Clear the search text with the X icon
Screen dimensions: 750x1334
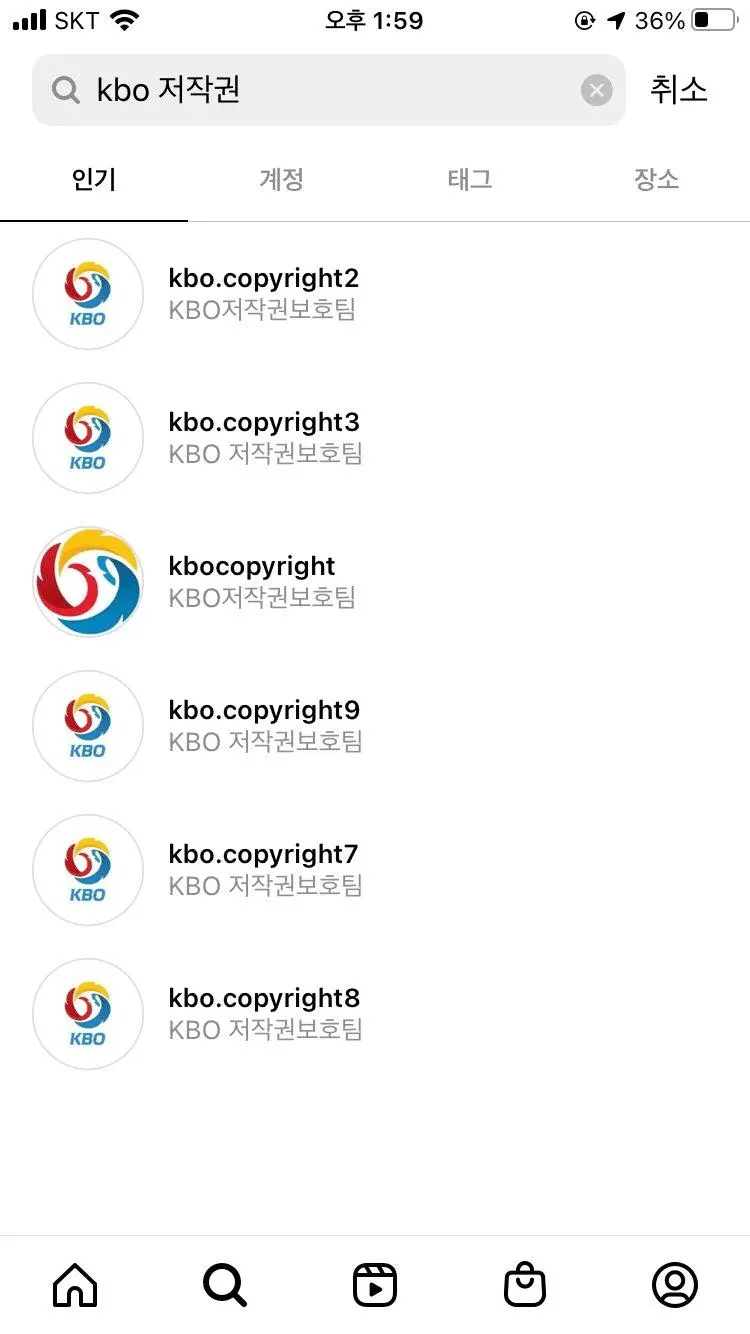[596, 91]
